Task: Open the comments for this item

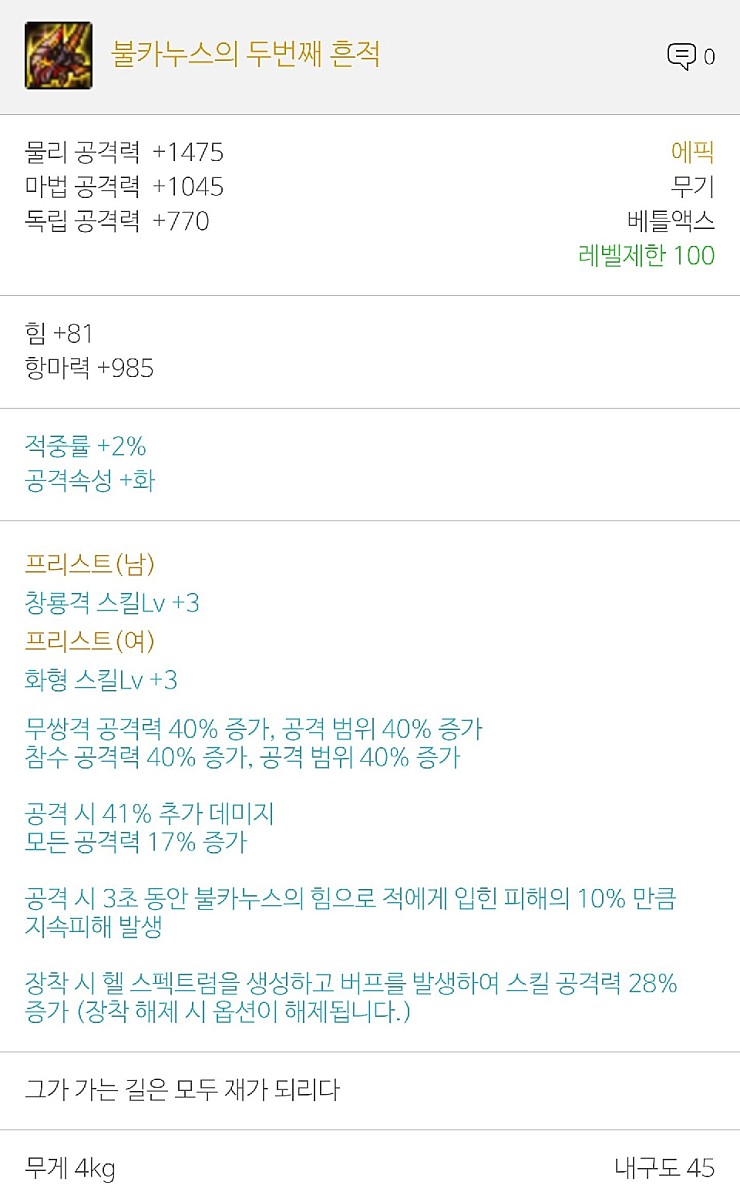Action: [x=683, y=57]
